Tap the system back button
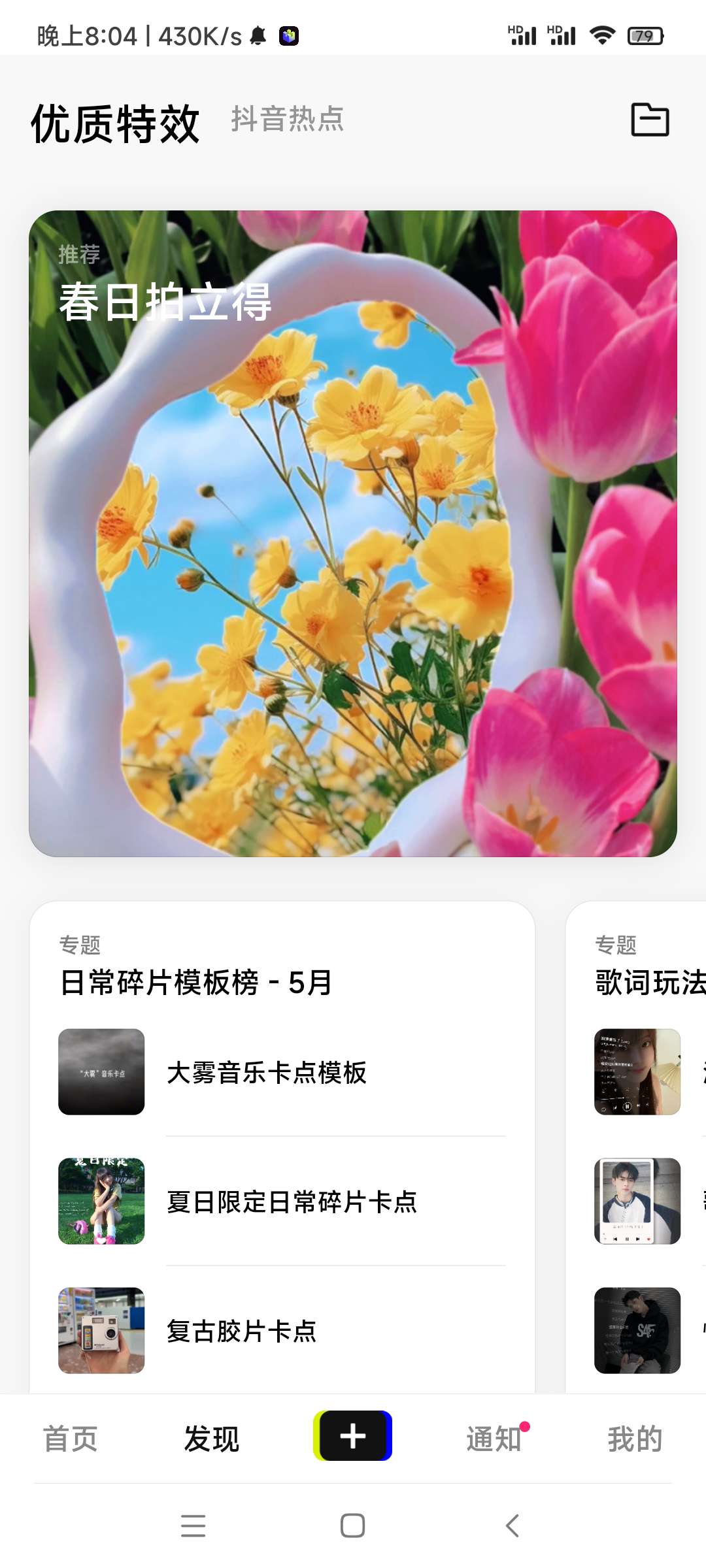 513,1526
